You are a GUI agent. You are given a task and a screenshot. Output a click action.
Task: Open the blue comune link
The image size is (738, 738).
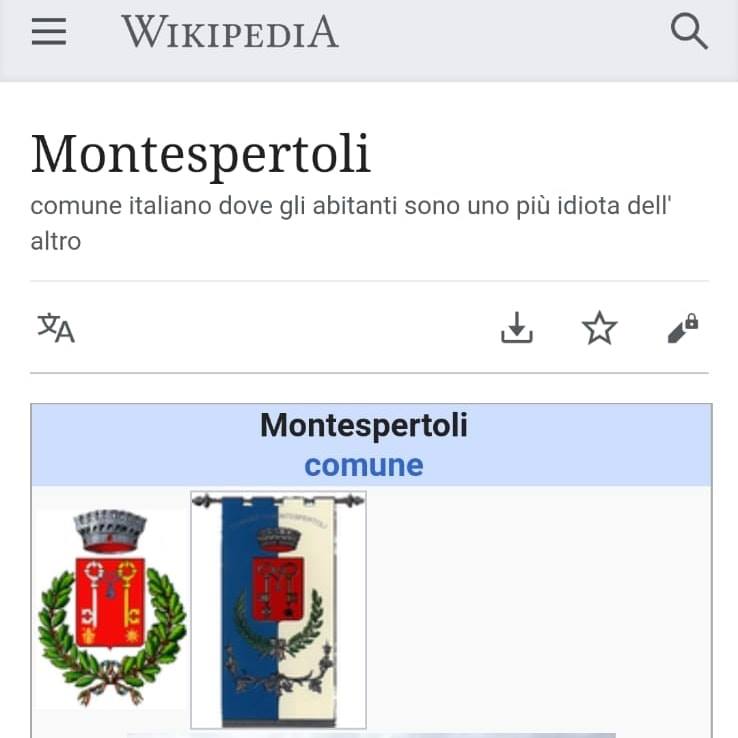pos(364,465)
